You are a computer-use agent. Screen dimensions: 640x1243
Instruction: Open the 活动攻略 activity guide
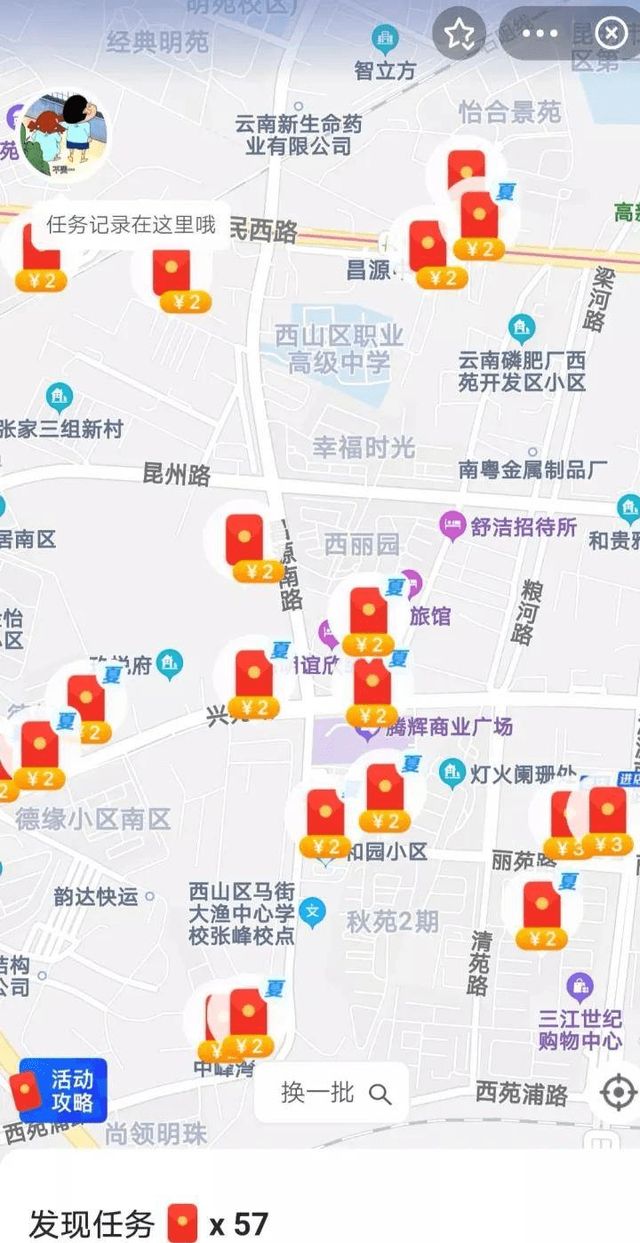tap(62, 1090)
